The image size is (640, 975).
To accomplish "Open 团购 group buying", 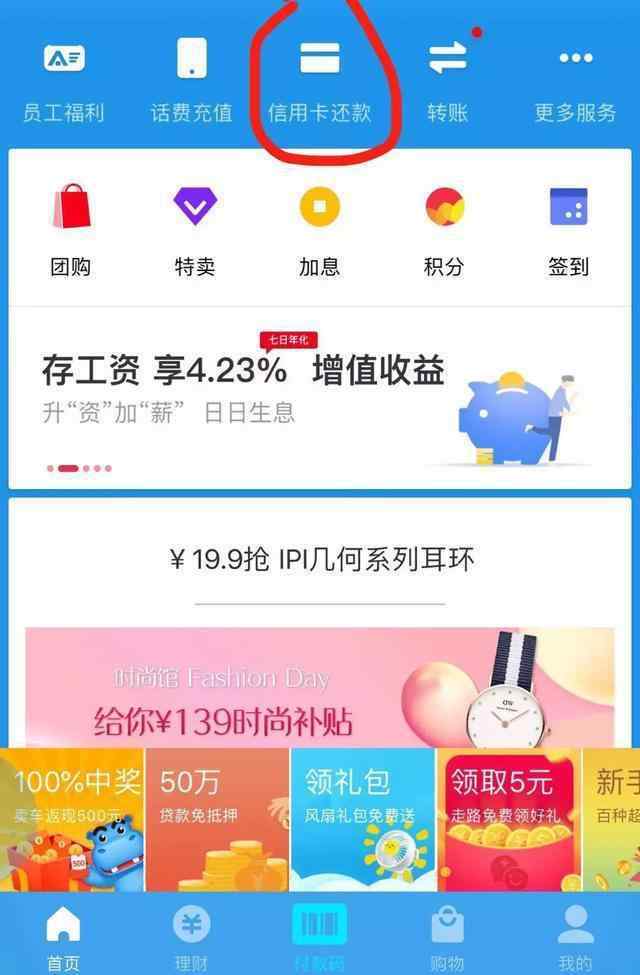I will tap(70, 228).
